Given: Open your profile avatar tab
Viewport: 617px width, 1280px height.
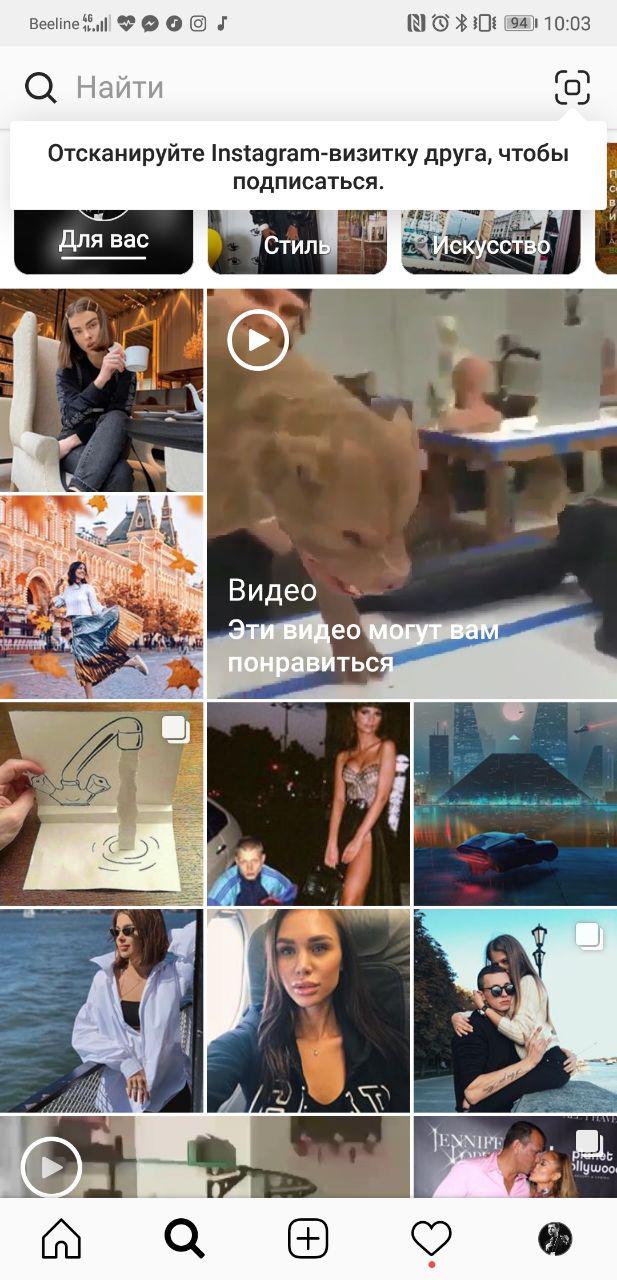Looking at the screenshot, I should coord(555,1239).
